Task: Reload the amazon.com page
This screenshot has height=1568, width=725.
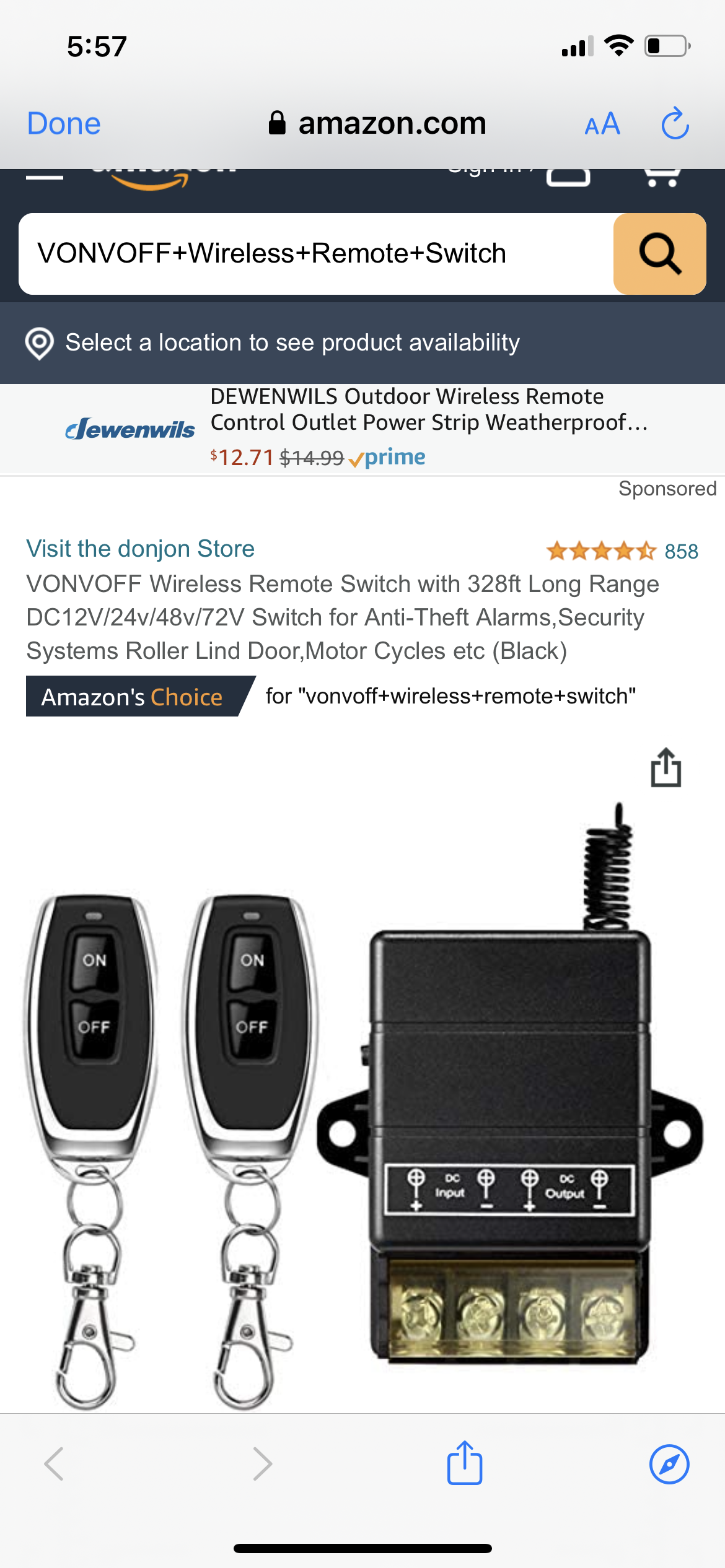Action: click(x=675, y=123)
